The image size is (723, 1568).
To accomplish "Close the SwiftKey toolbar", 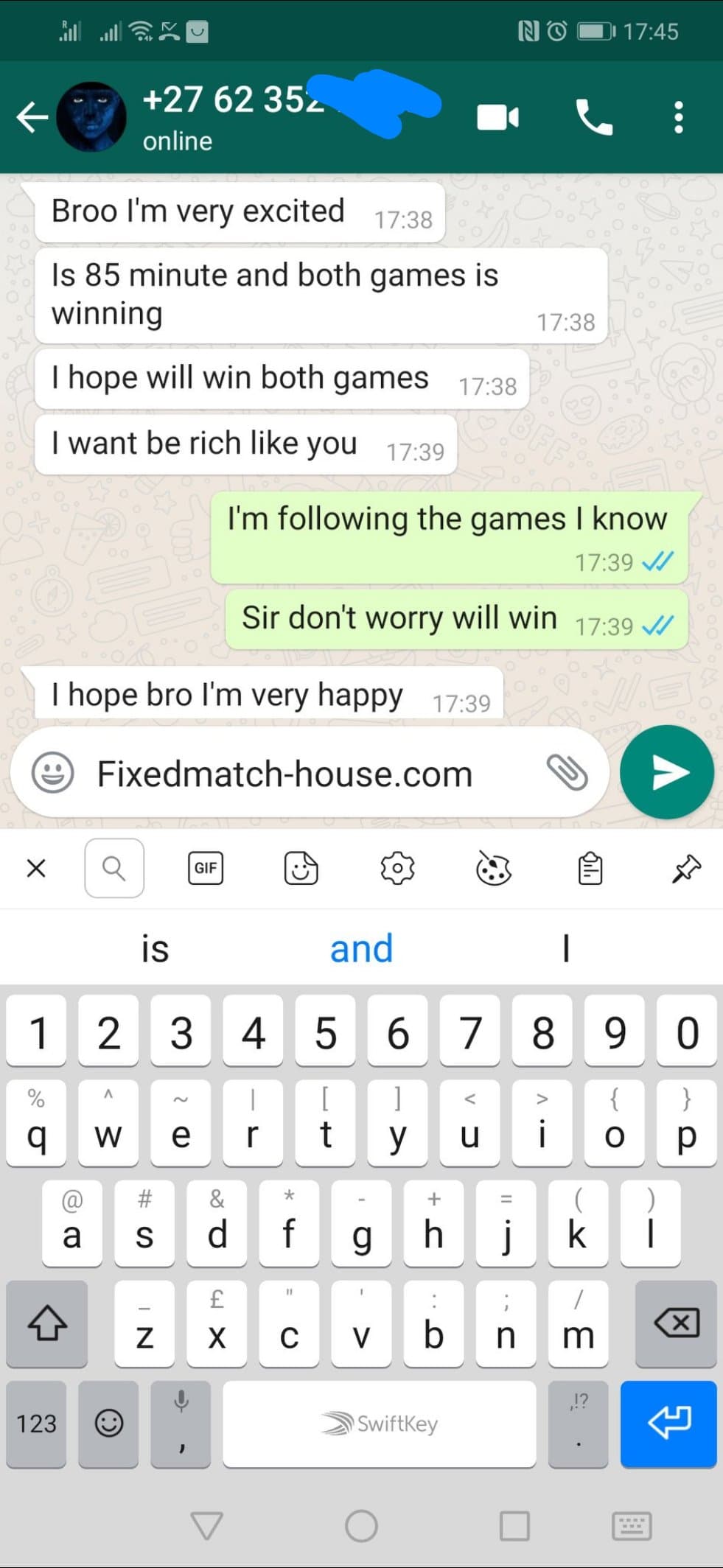I will [x=36, y=868].
